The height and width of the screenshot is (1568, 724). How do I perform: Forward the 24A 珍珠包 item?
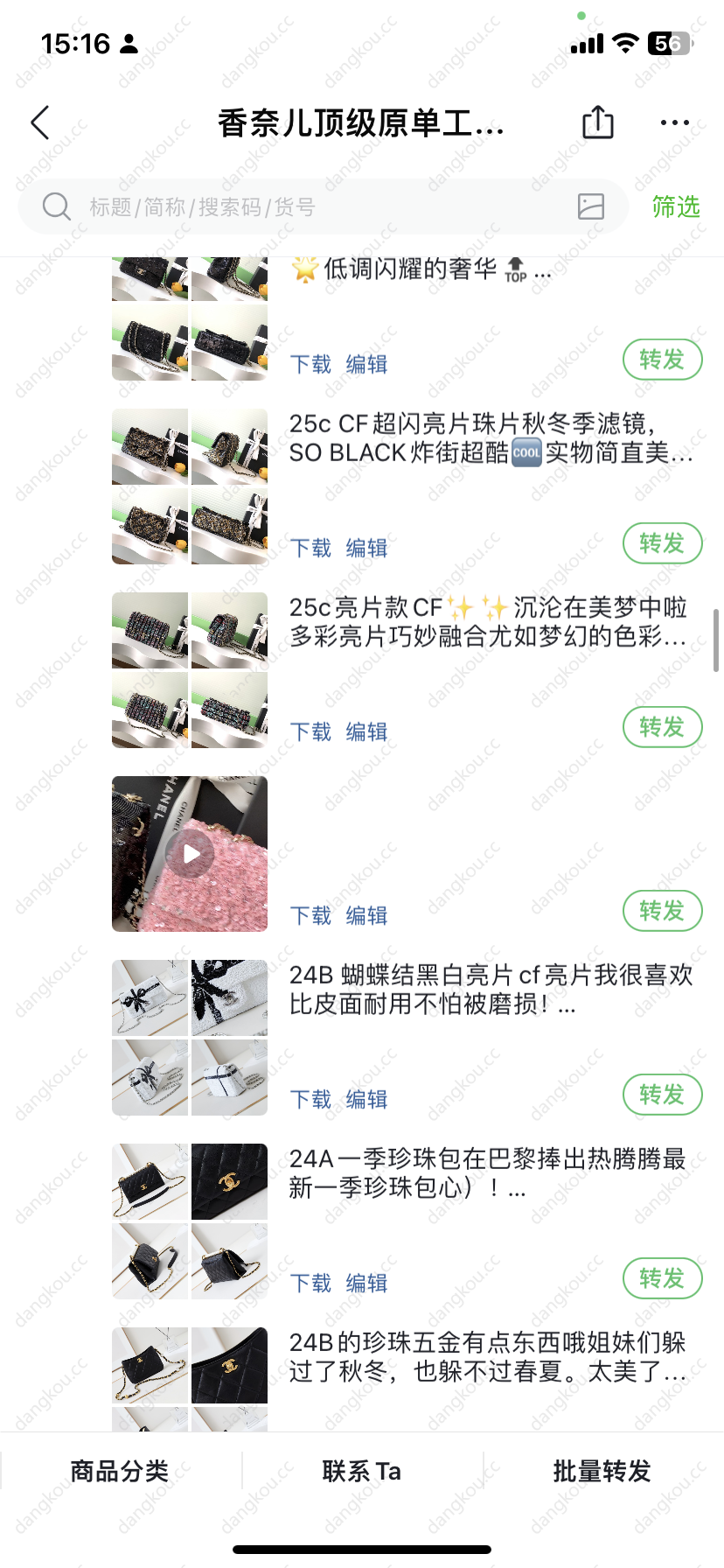(x=662, y=1278)
